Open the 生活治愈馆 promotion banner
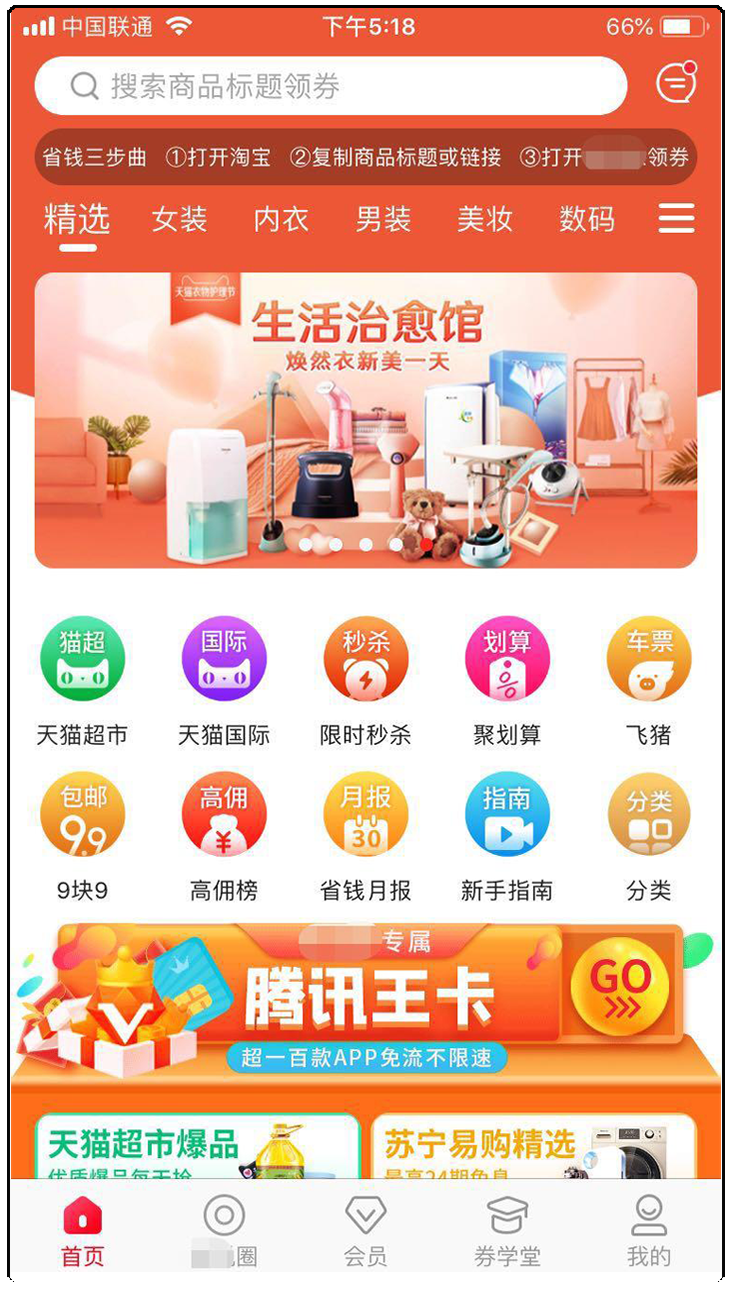The width and height of the screenshot is (732, 1299). click(x=366, y=420)
